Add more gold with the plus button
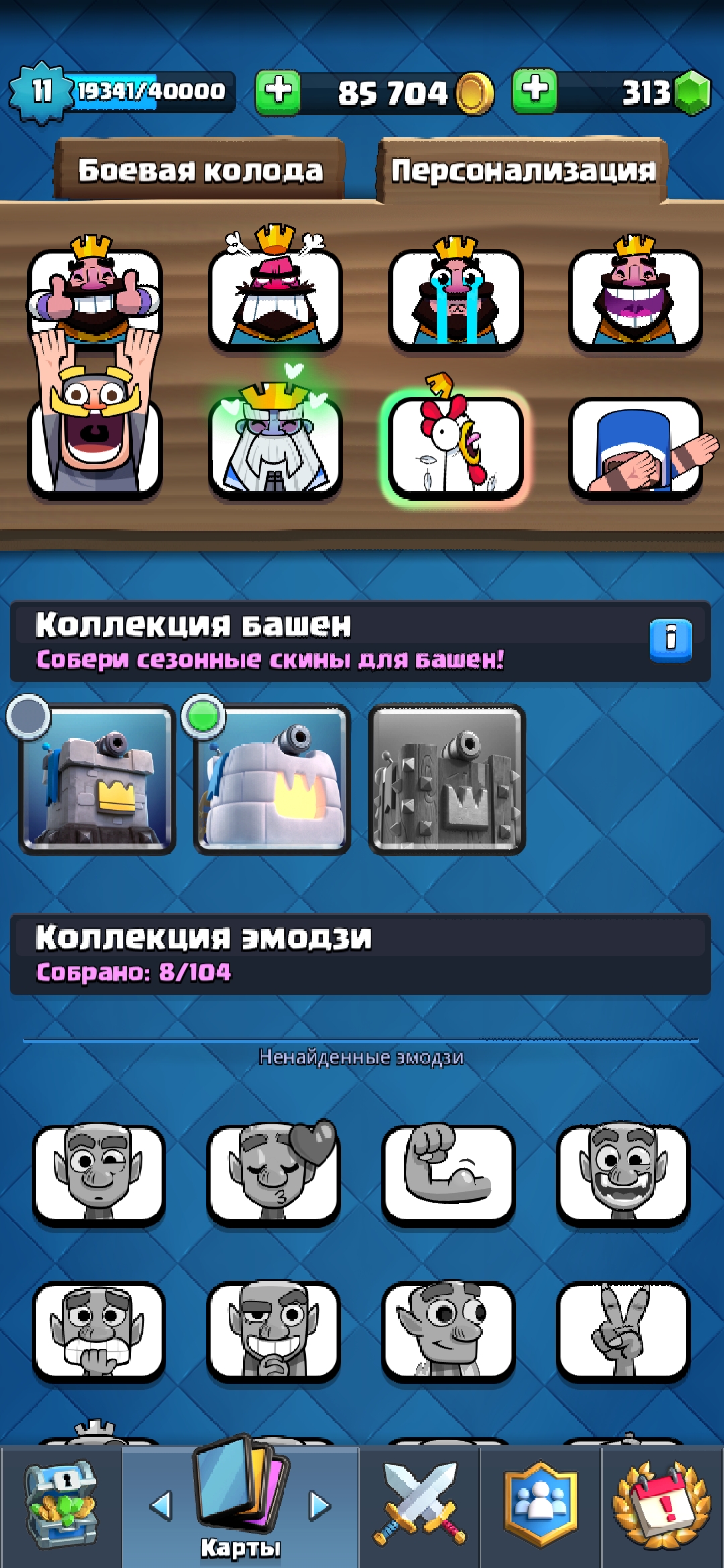 click(278, 91)
